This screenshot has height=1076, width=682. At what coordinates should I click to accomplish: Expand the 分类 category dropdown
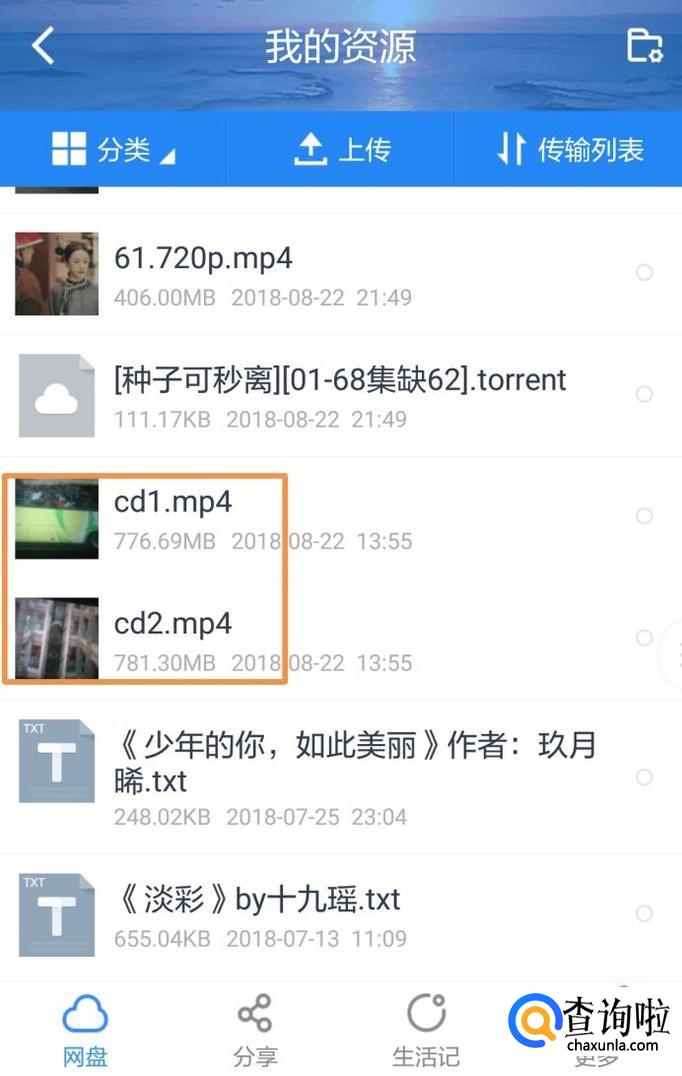click(x=113, y=150)
